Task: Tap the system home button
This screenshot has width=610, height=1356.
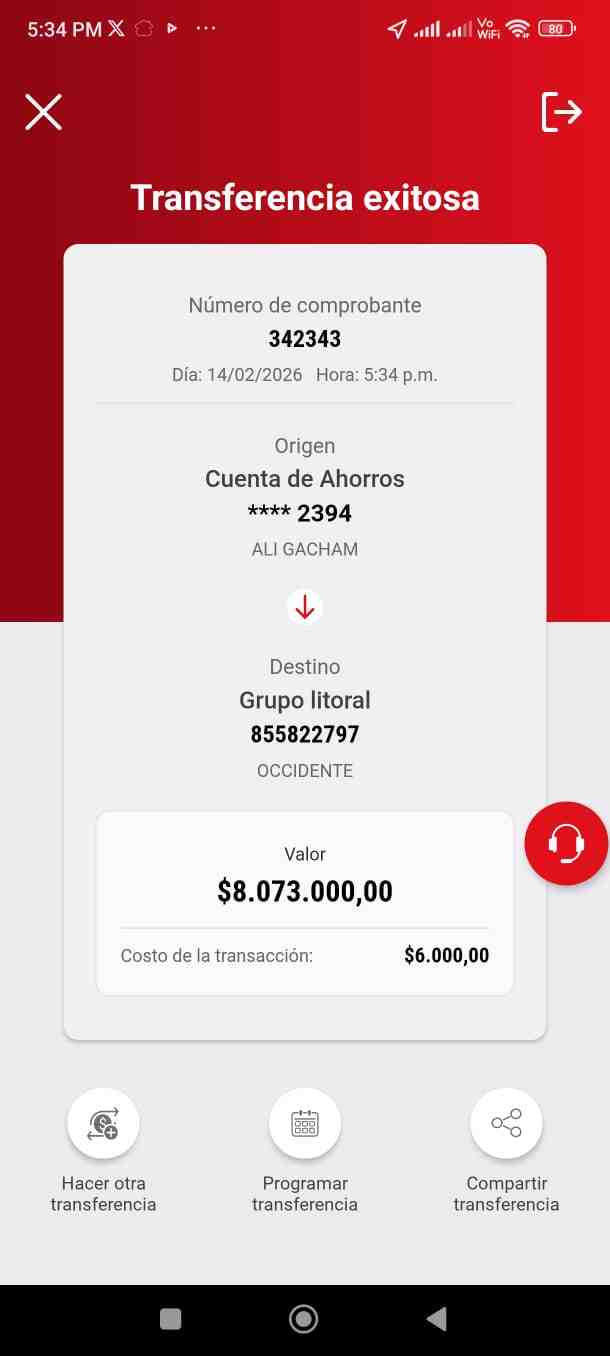Action: coord(303,1319)
